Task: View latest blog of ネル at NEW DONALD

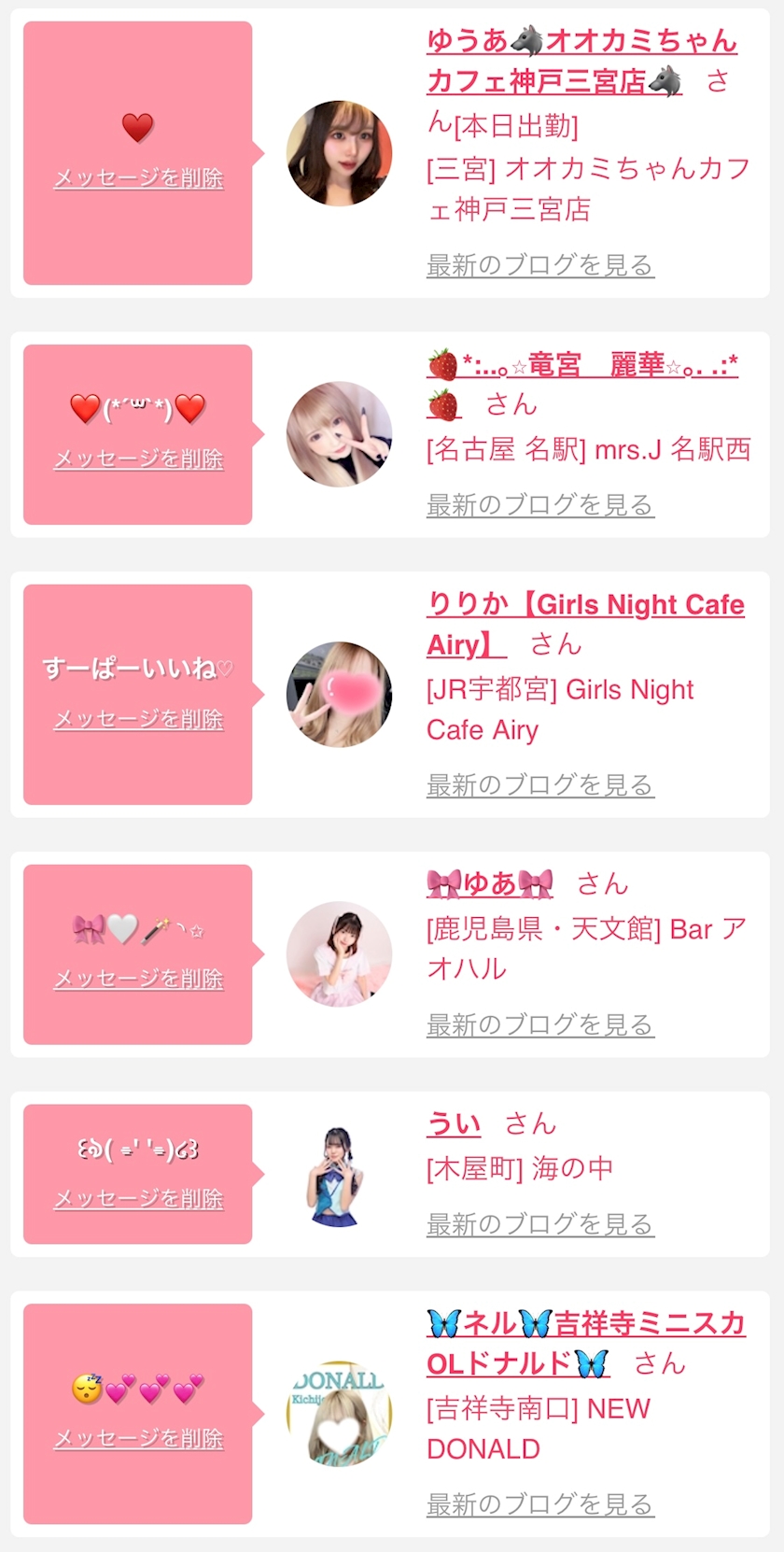Action: pos(539,1505)
